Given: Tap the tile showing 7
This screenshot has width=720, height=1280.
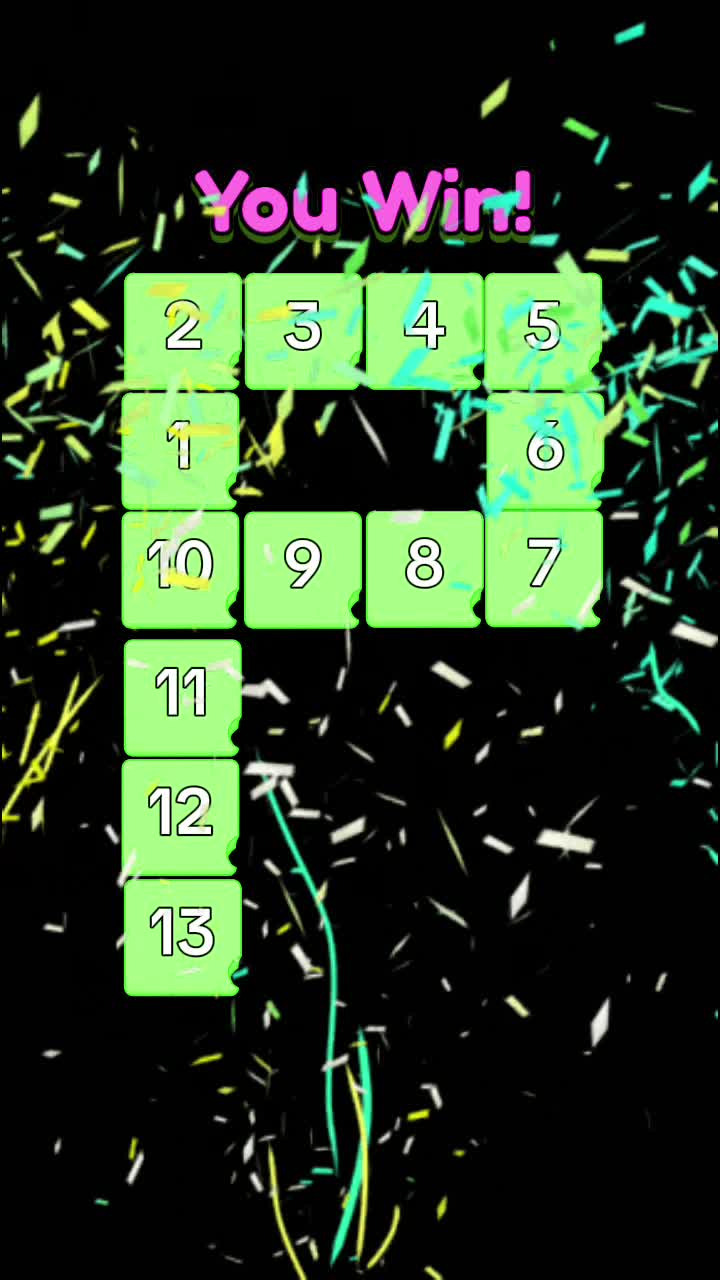Looking at the screenshot, I should (x=544, y=569).
